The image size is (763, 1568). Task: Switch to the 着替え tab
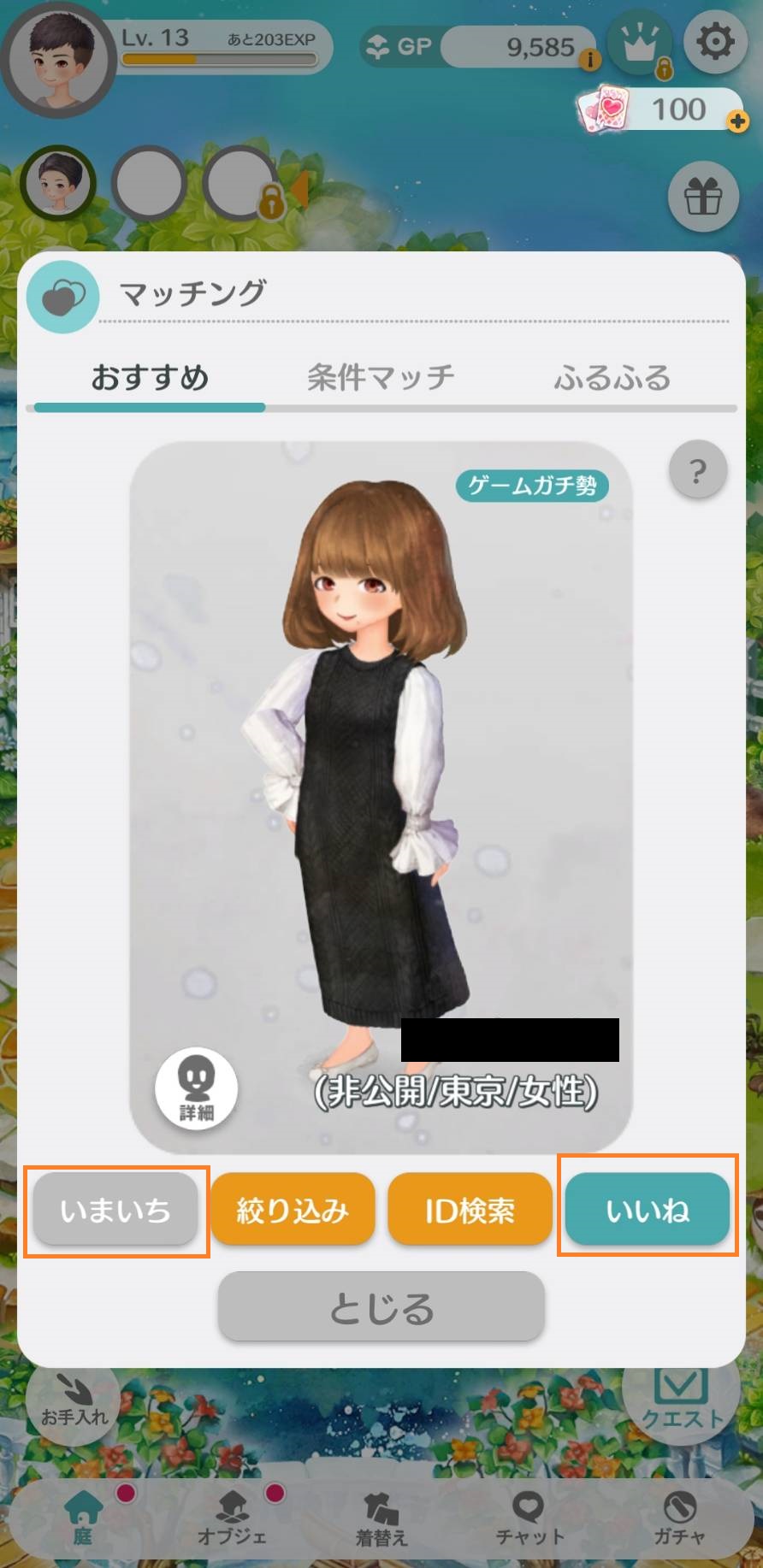[381, 1518]
